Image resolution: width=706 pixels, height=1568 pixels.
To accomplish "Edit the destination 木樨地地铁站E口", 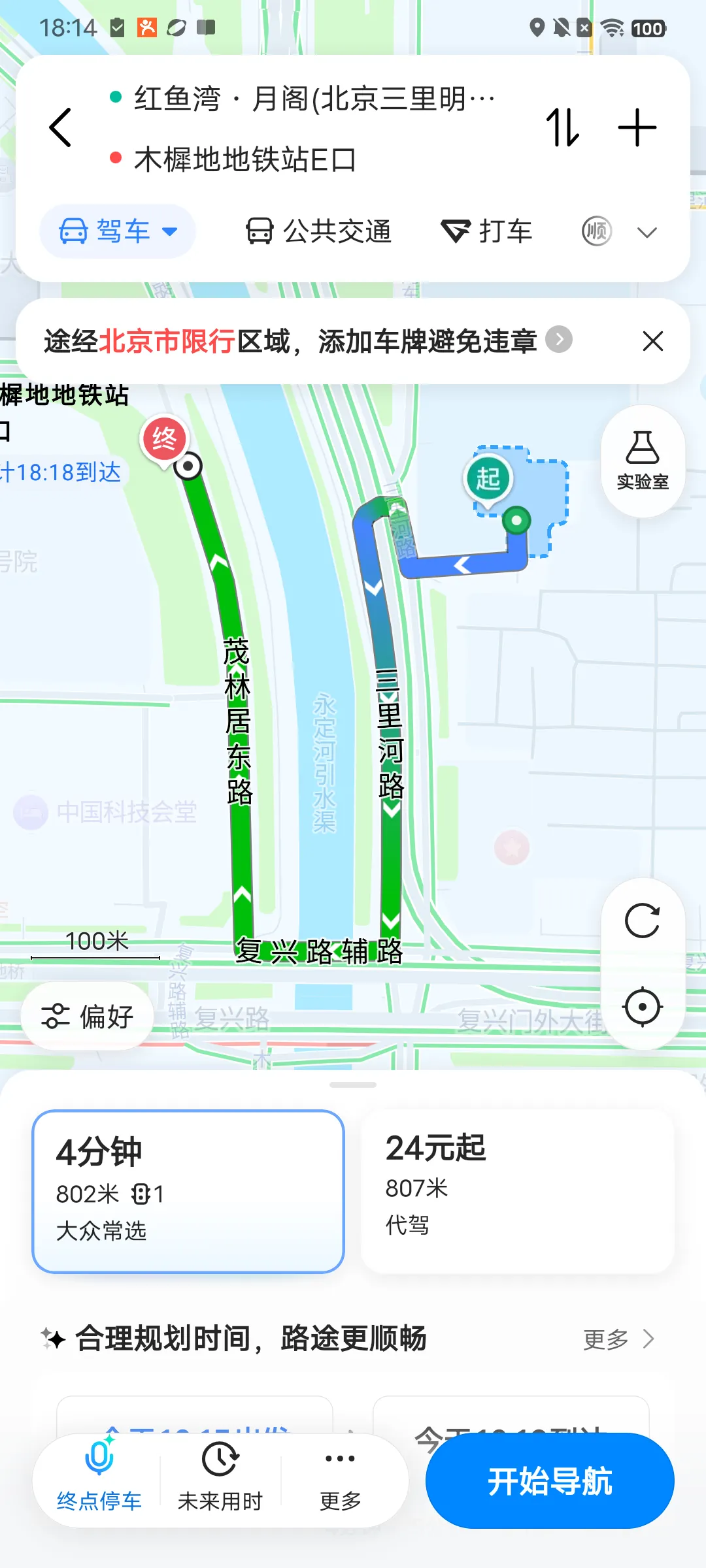I will (x=244, y=159).
